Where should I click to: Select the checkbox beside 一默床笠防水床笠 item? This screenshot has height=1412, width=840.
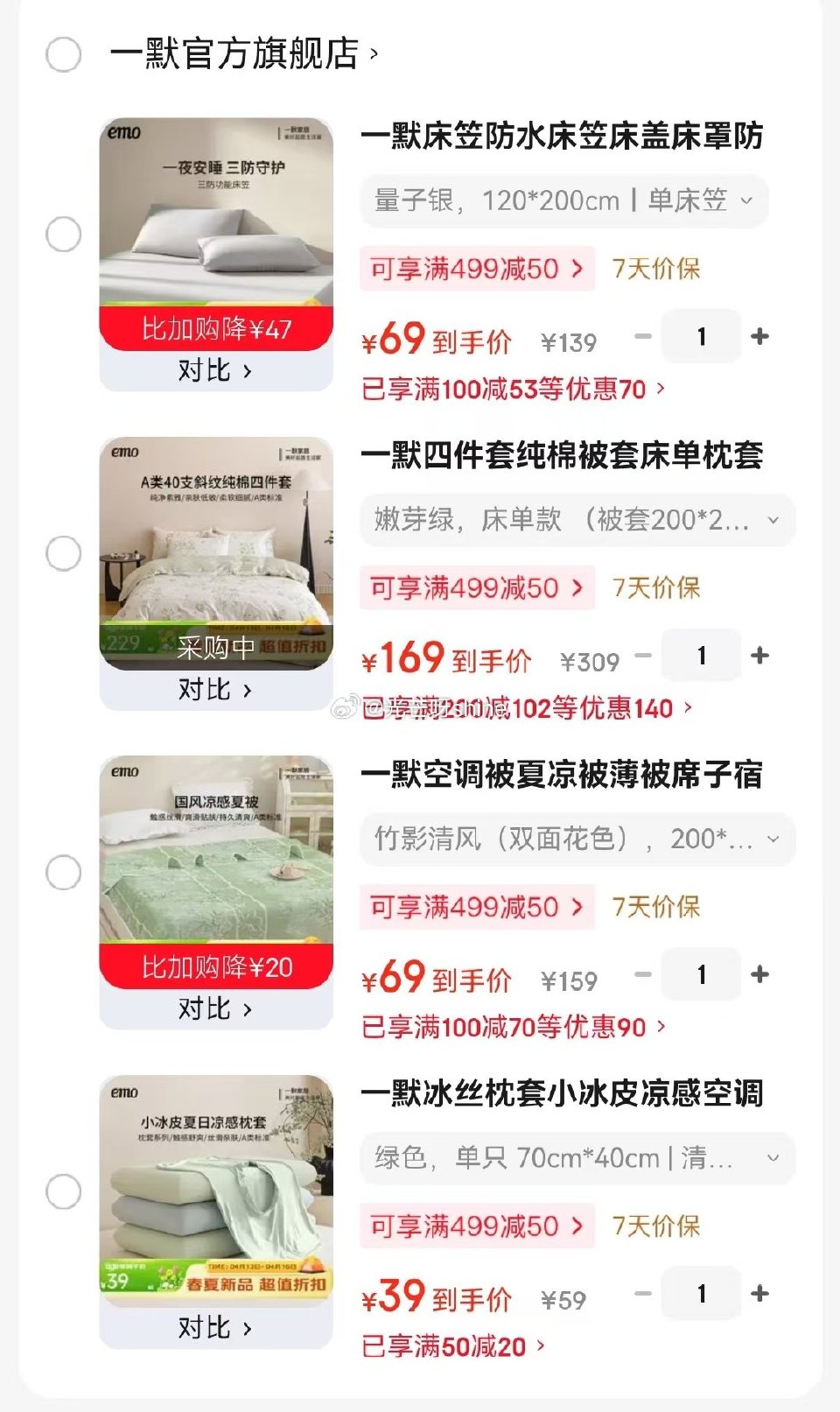point(62,233)
